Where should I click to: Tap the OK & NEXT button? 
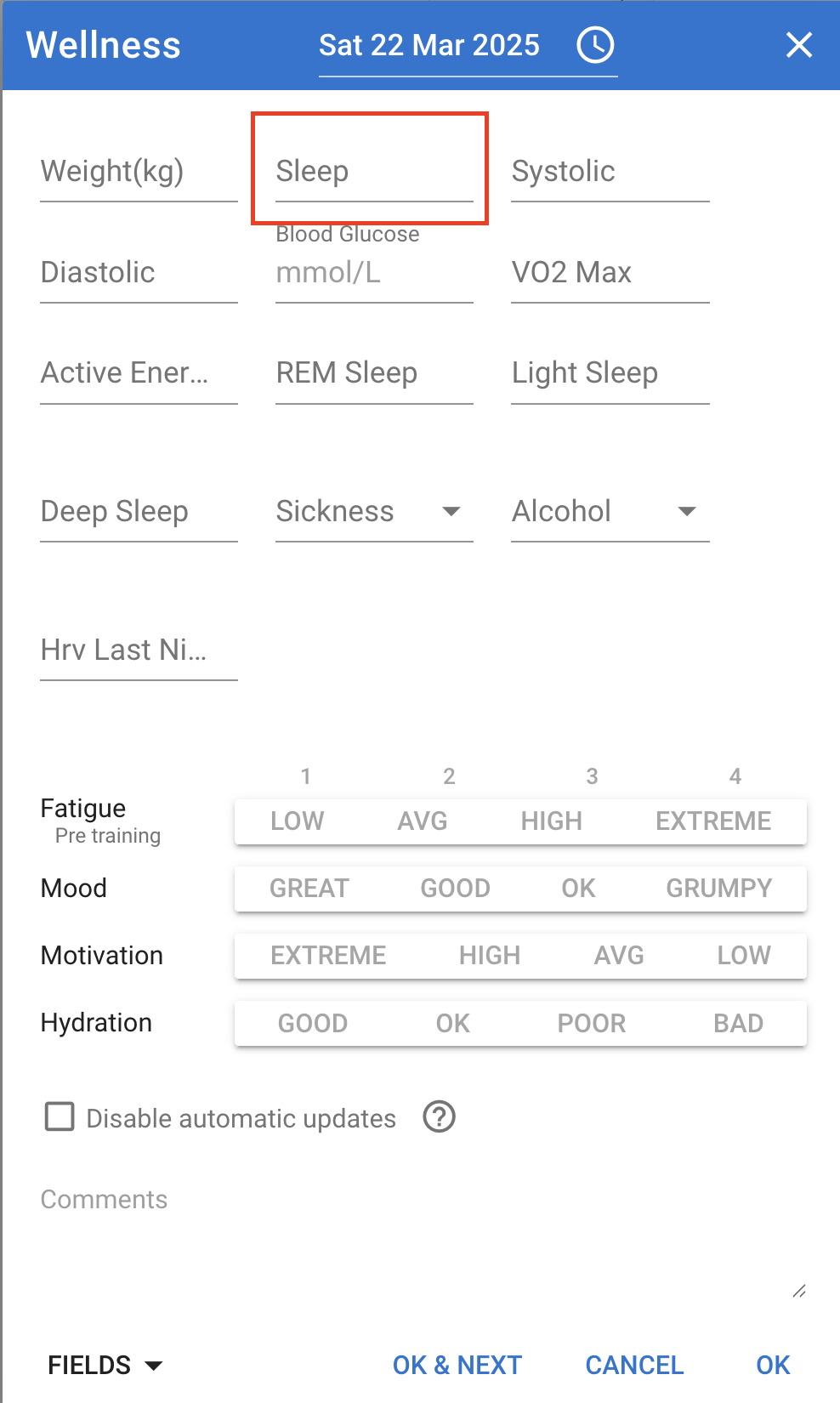pos(457,1366)
